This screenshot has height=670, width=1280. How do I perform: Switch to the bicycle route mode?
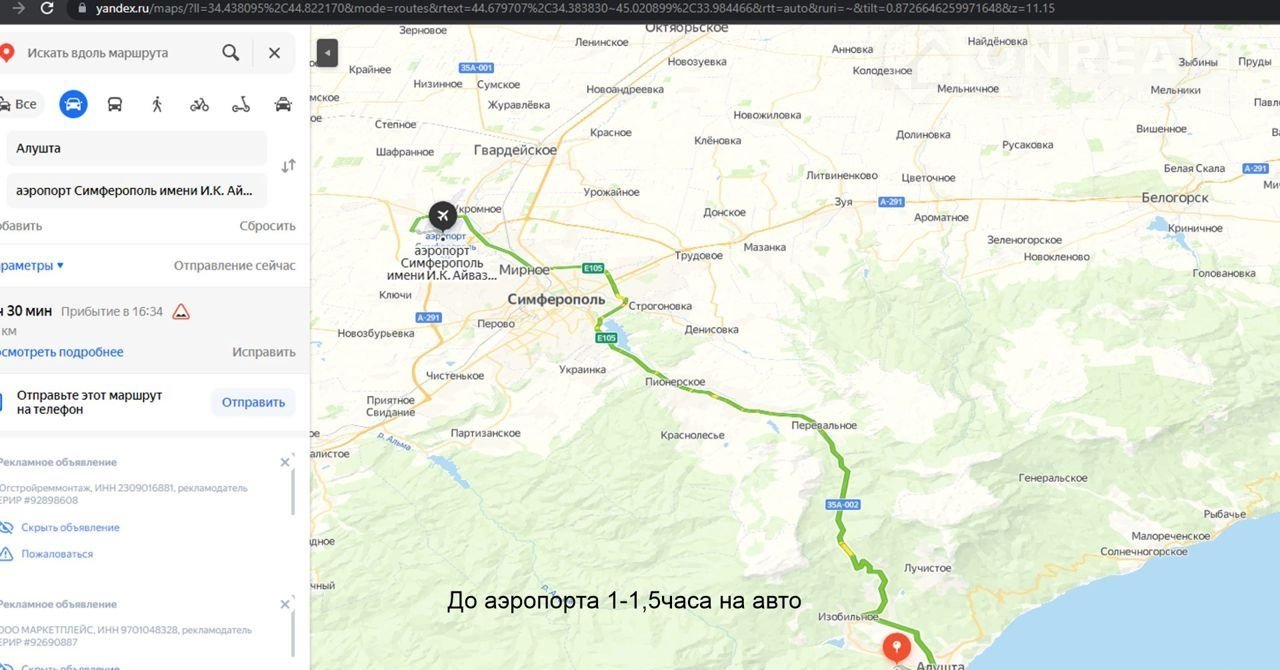tap(199, 104)
